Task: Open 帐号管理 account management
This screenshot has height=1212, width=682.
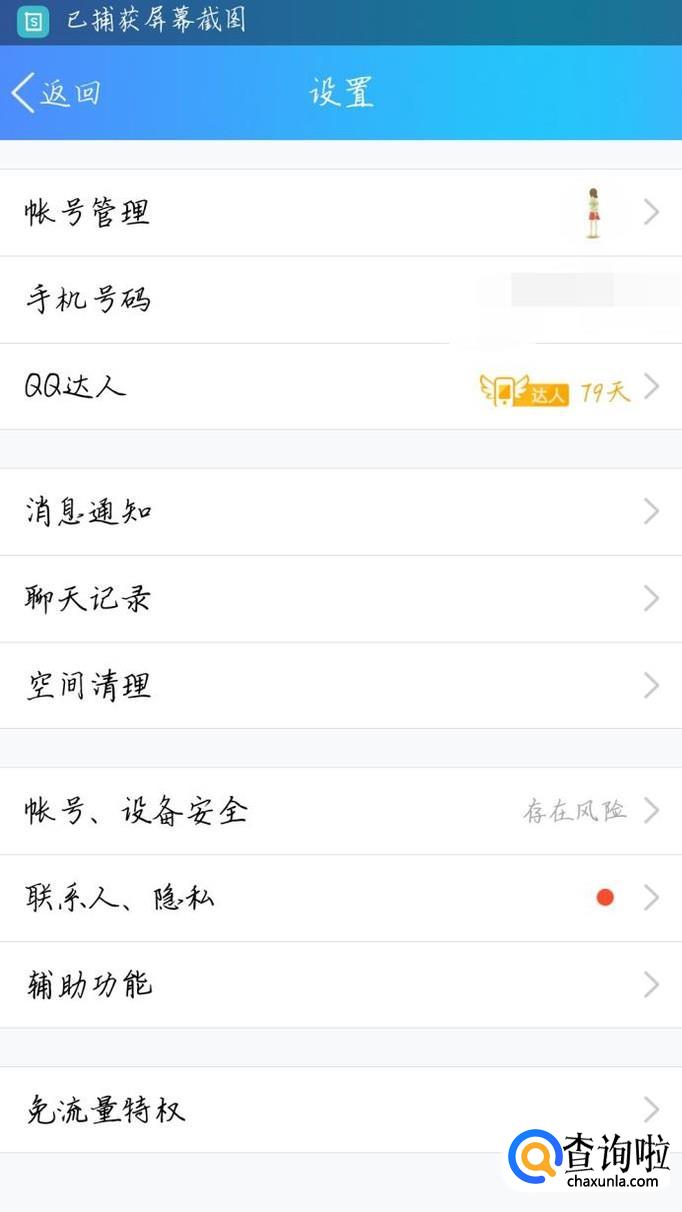Action: 340,212
